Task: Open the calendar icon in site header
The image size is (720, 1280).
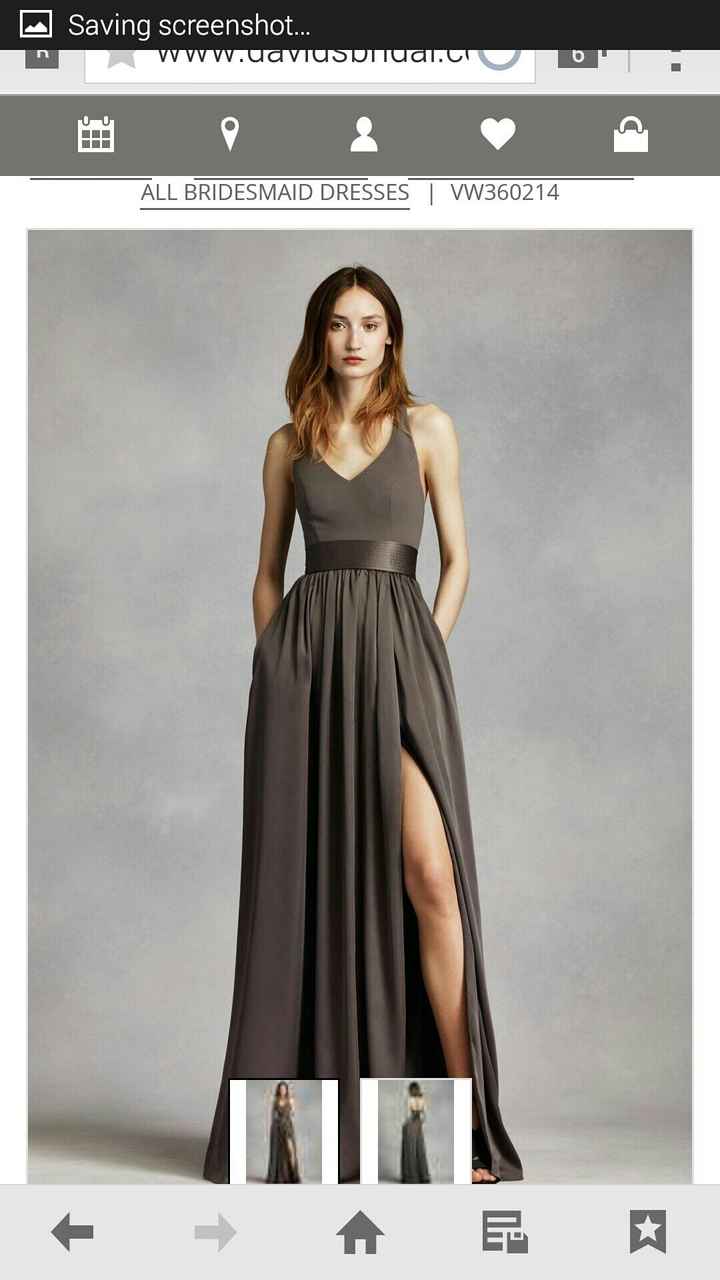Action: click(96, 134)
